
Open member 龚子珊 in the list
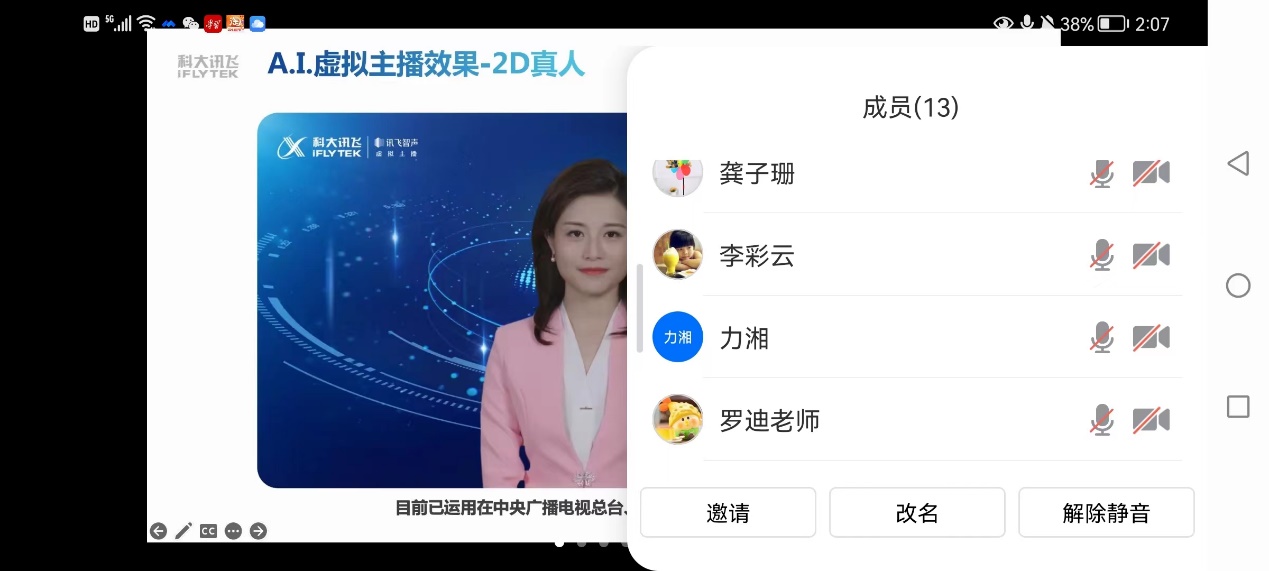pyautogui.click(x=757, y=174)
